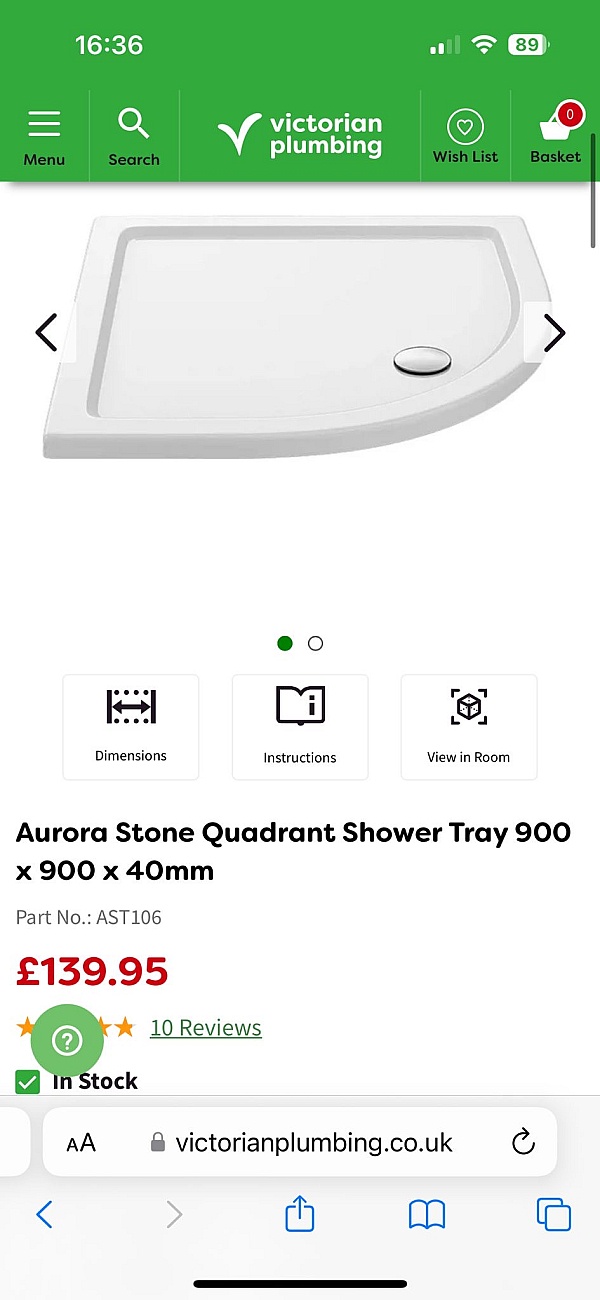Jump to the second image dot
The width and height of the screenshot is (600, 1300).
tap(315, 643)
